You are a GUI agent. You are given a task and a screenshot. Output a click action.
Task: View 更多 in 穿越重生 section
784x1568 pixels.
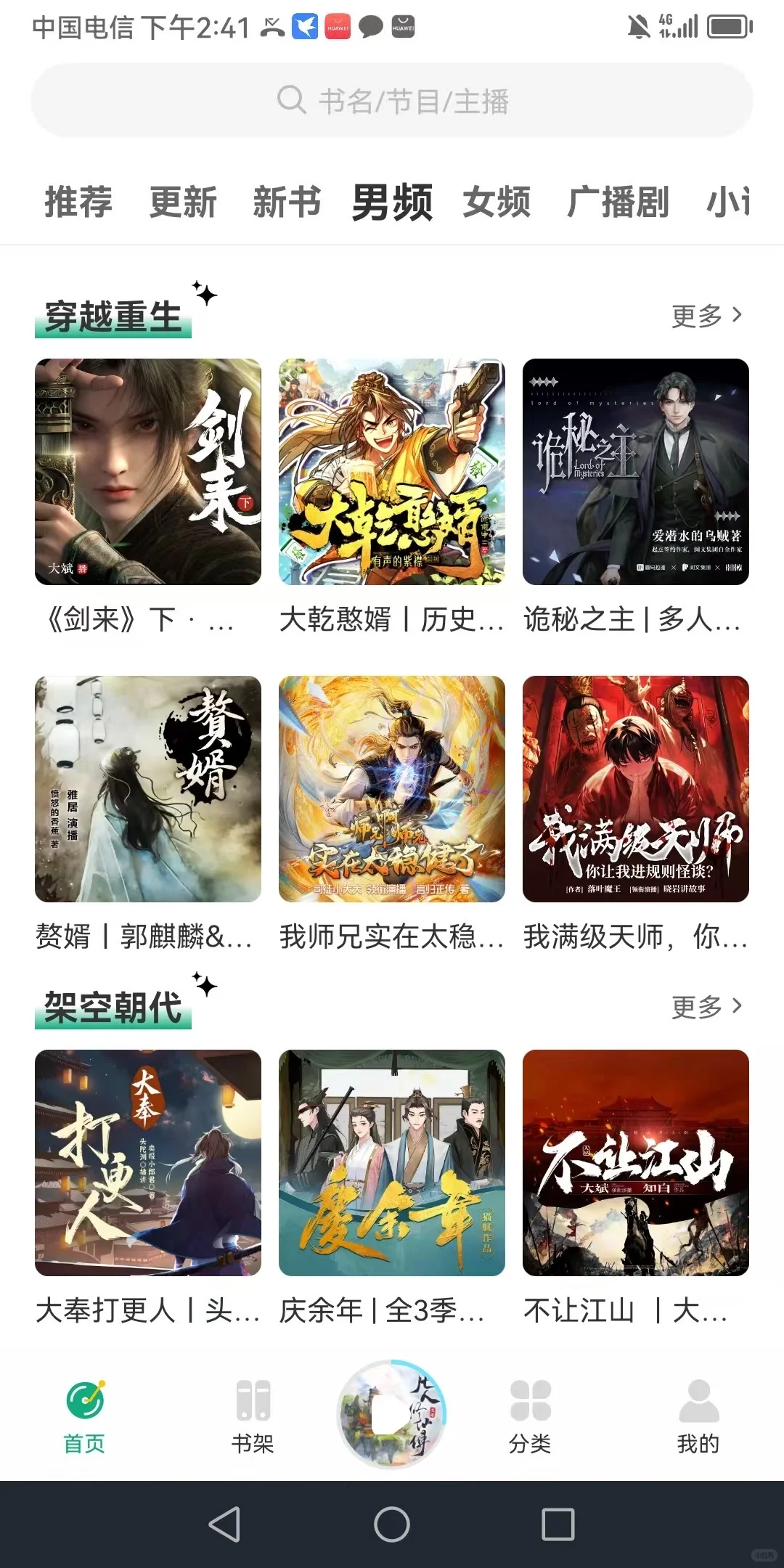click(x=706, y=316)
